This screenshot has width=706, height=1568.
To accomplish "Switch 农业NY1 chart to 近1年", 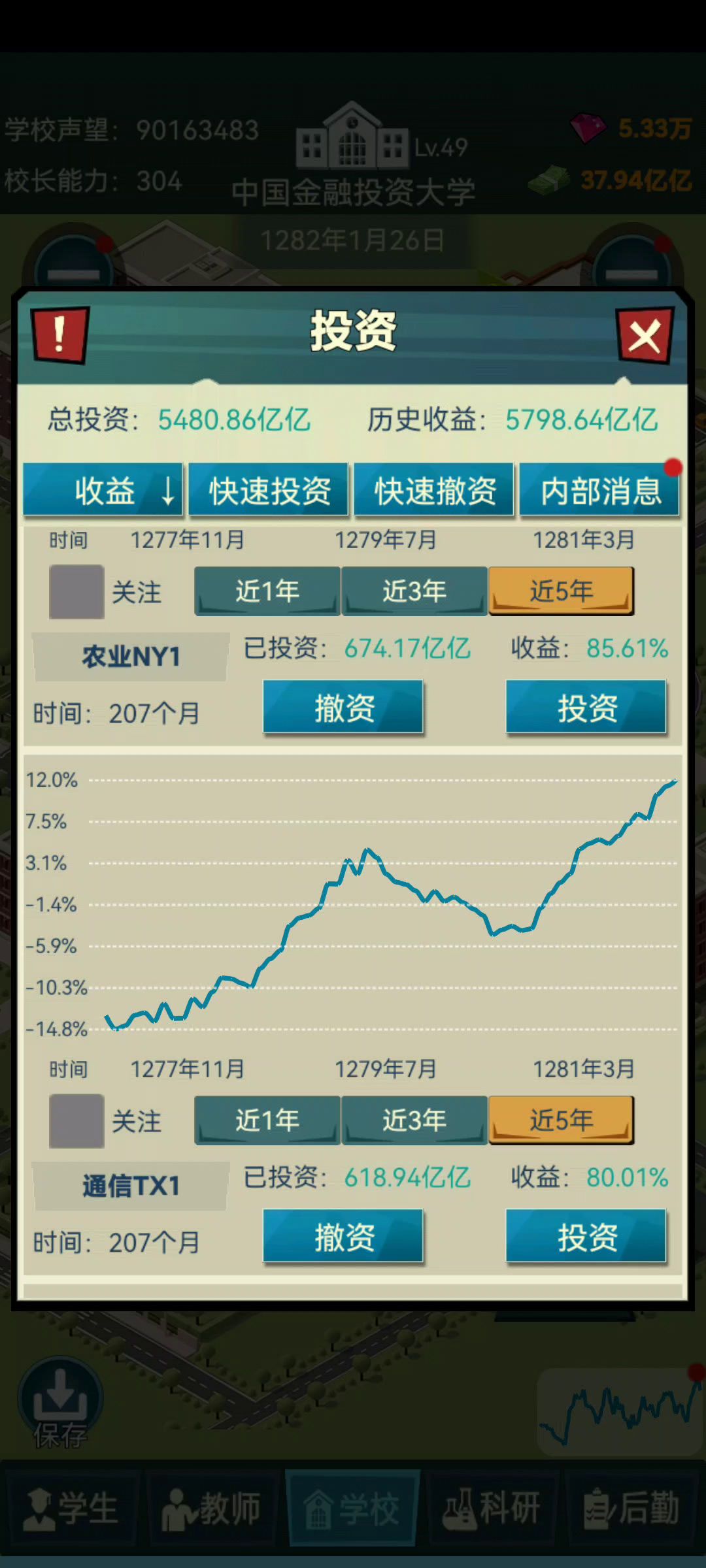I will pos(267,591).
